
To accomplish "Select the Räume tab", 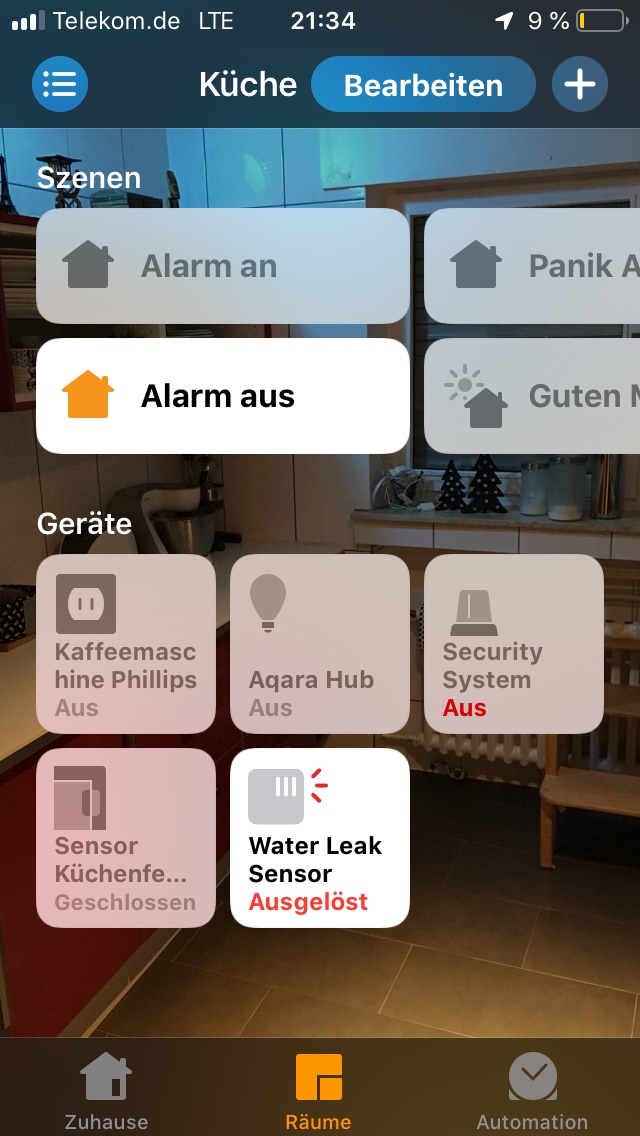I will click(x=319, y=1090).
